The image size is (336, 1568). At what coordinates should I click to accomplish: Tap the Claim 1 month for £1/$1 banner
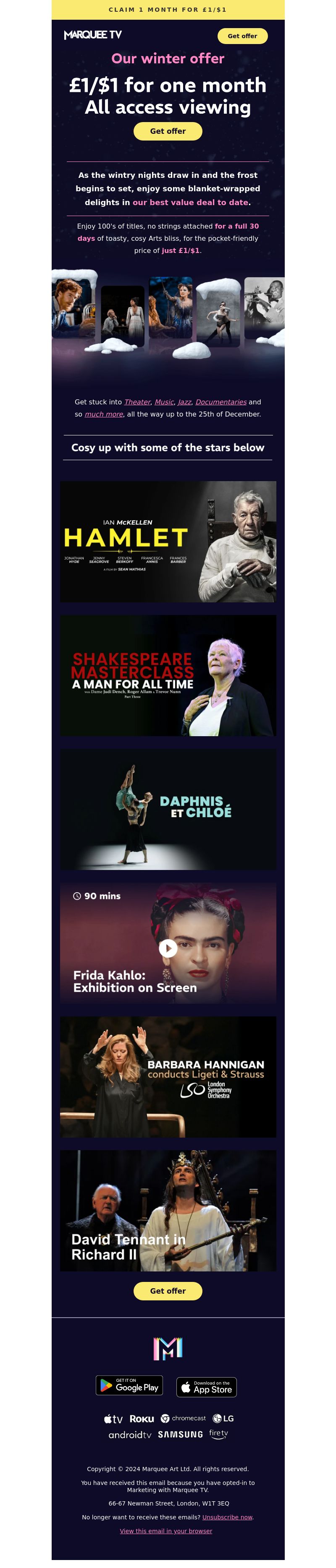pos(168,10)
